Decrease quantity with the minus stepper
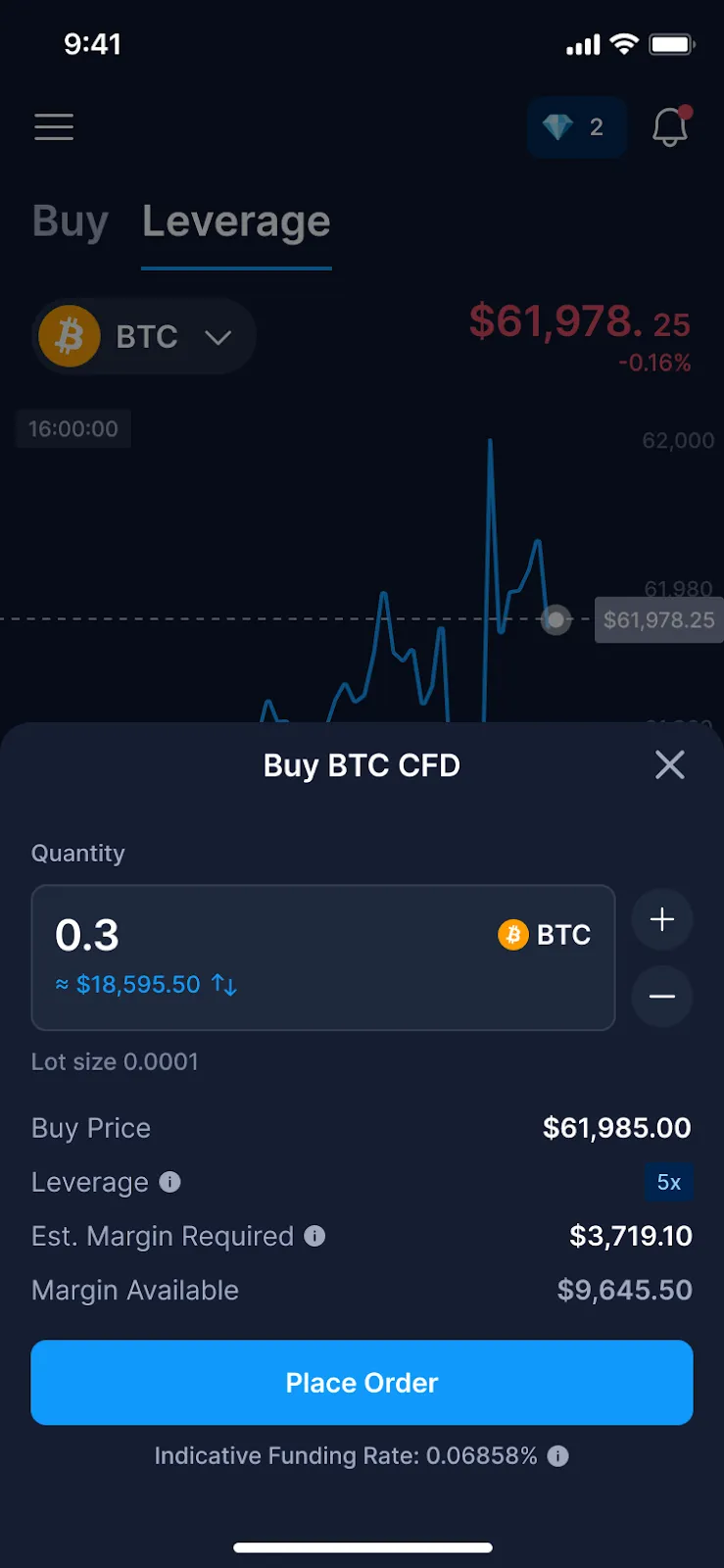This screenshot has height=1568, width=724. (x=661, y=997)
